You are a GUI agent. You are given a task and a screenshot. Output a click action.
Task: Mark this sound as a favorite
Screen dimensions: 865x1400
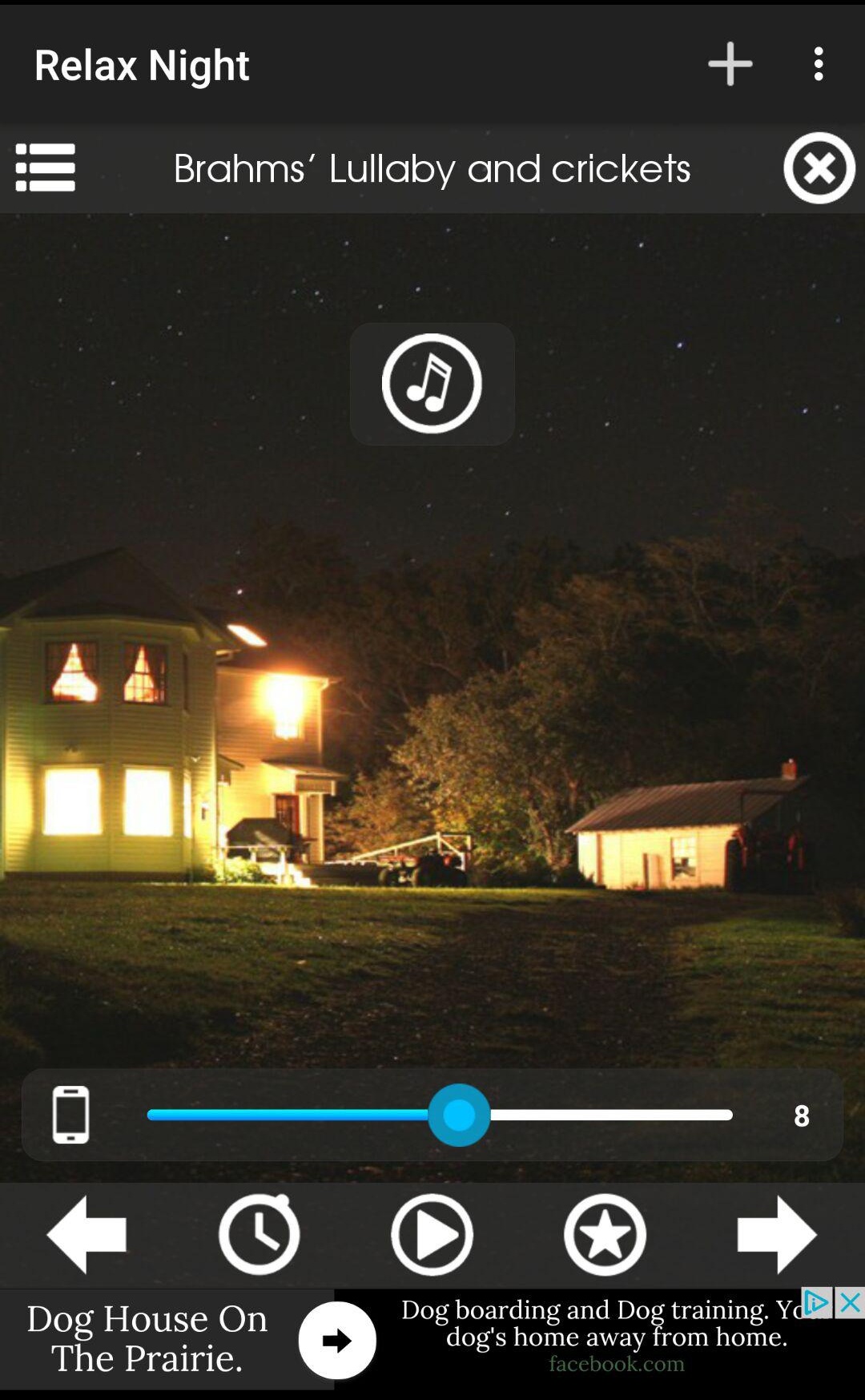click(x=605, y=1234)
